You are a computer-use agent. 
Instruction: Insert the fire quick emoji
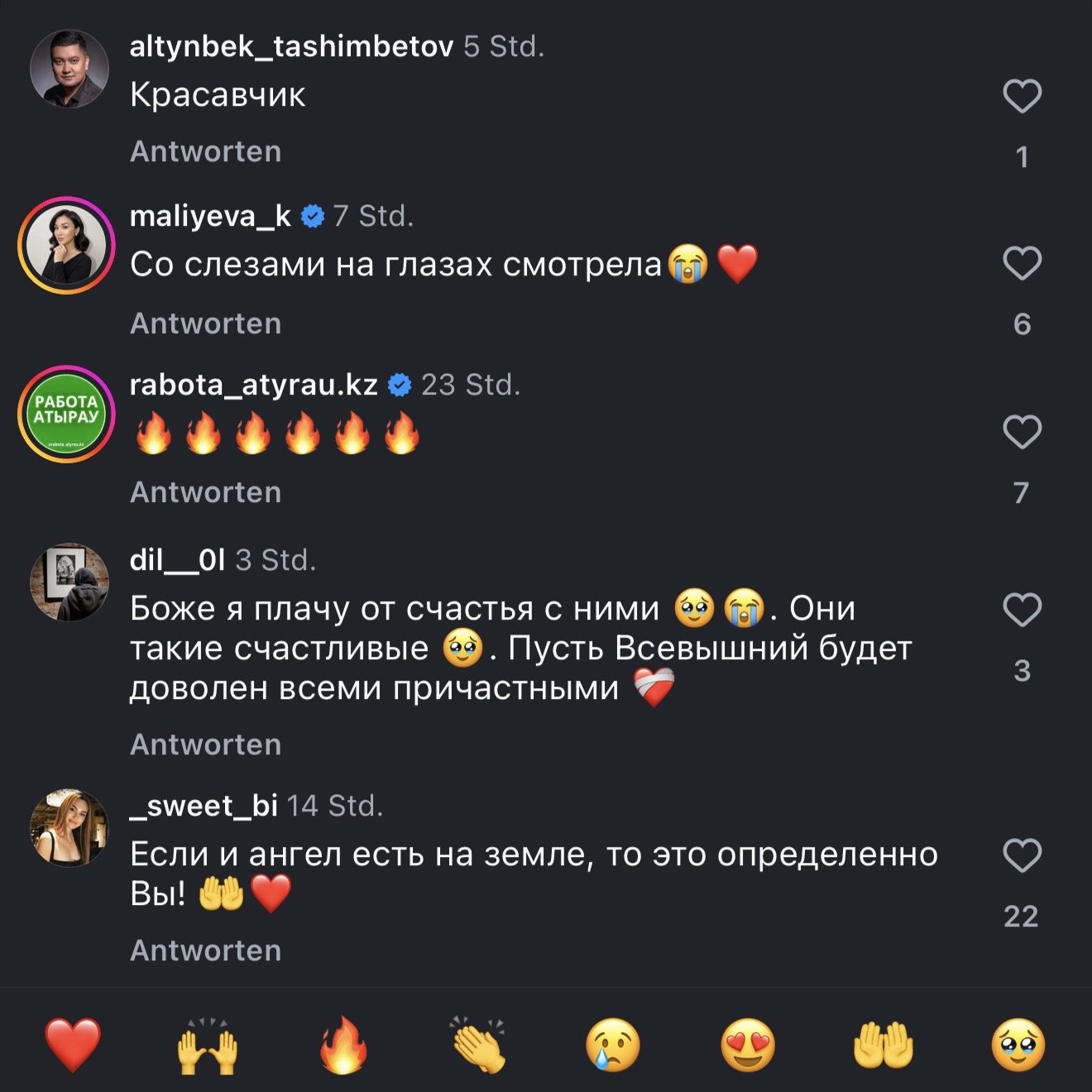(342, 1045)
